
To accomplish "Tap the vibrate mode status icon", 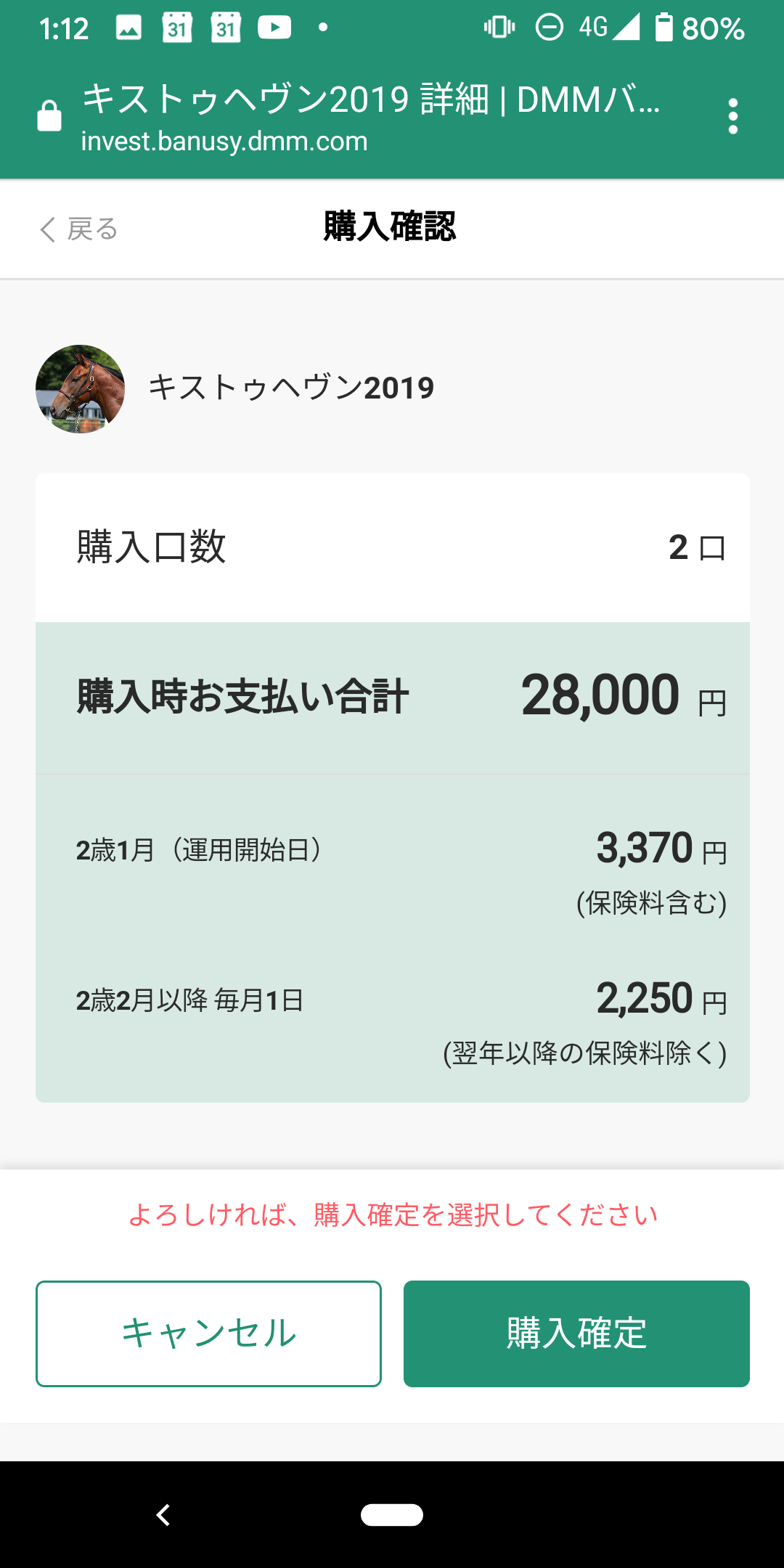I will coord(499,28).
